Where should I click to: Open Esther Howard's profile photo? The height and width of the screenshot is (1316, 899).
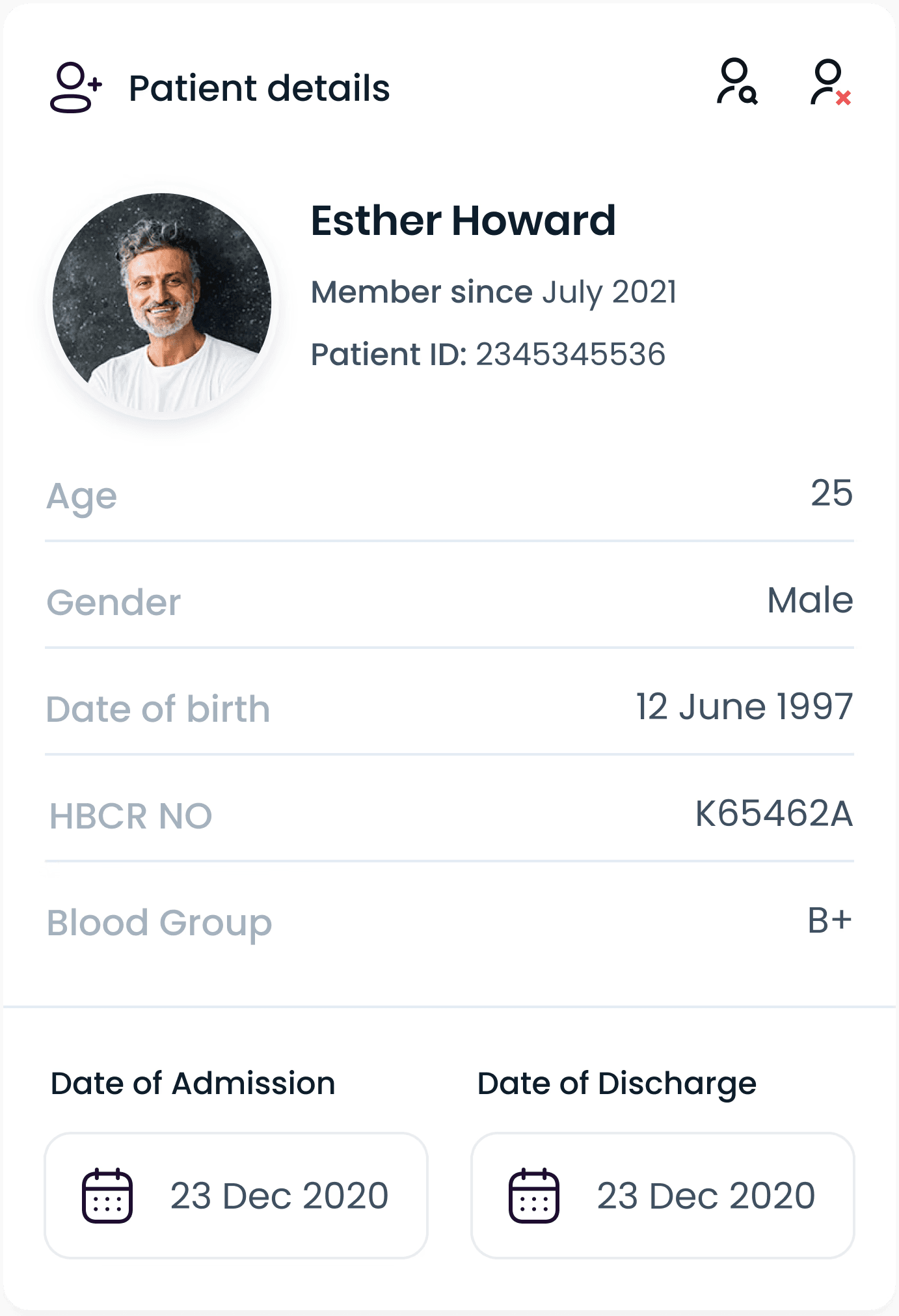coord(162,303)
